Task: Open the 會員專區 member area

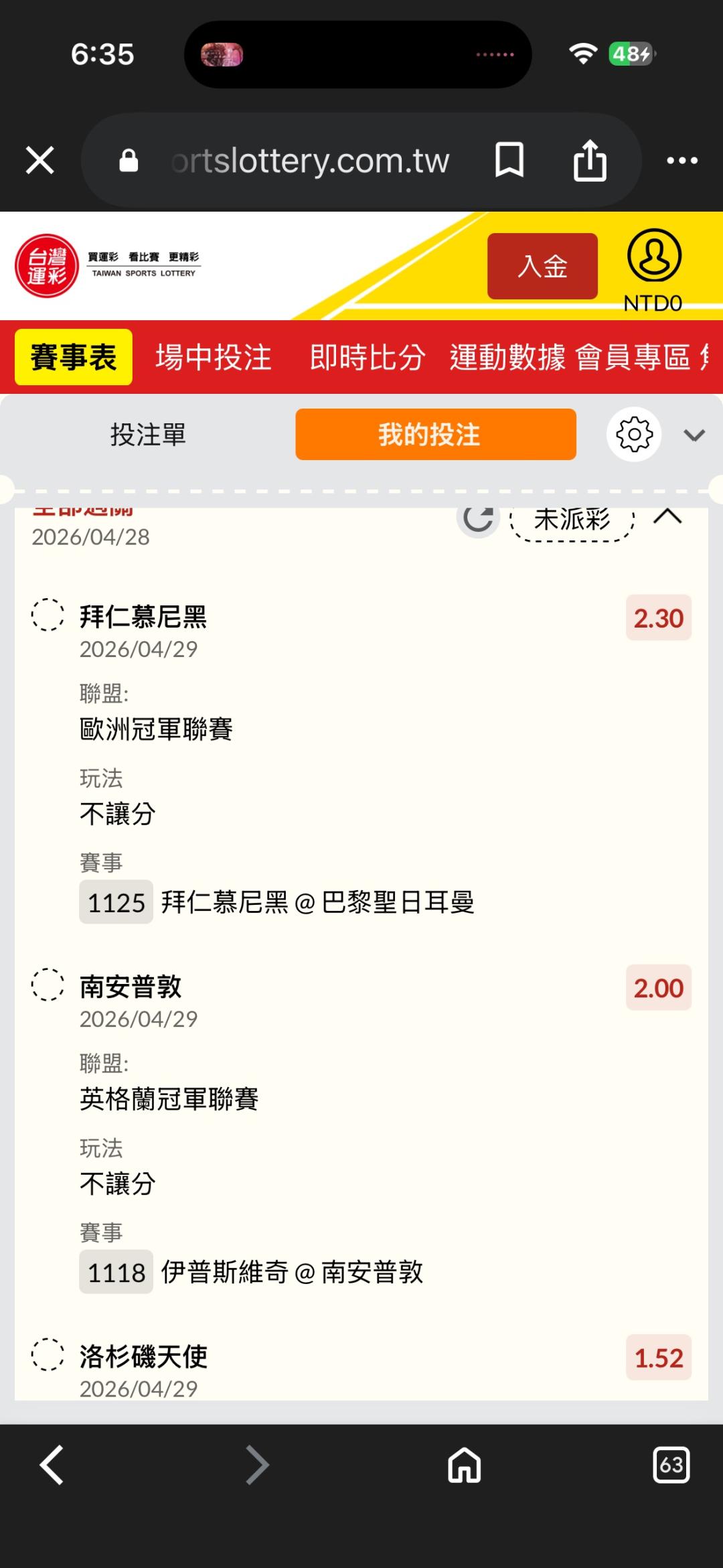Action: coord(633,357)
